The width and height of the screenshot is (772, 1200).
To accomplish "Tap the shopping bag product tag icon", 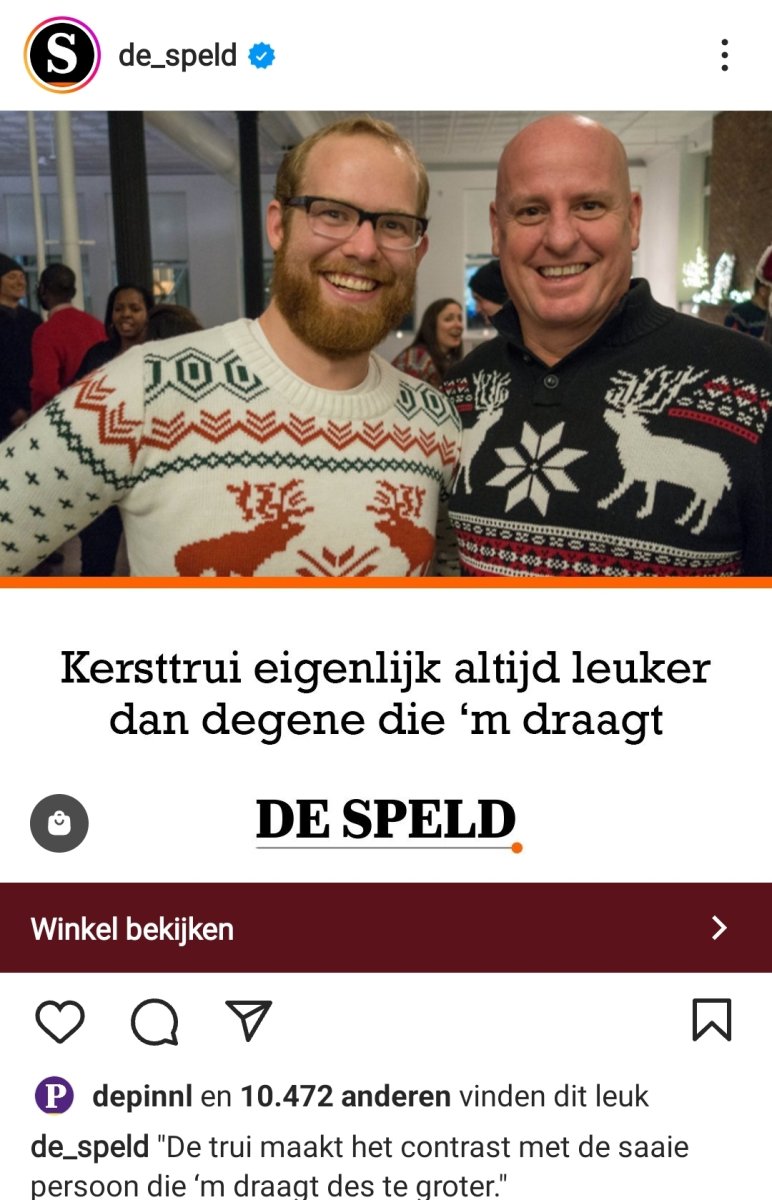I will 59,824.
